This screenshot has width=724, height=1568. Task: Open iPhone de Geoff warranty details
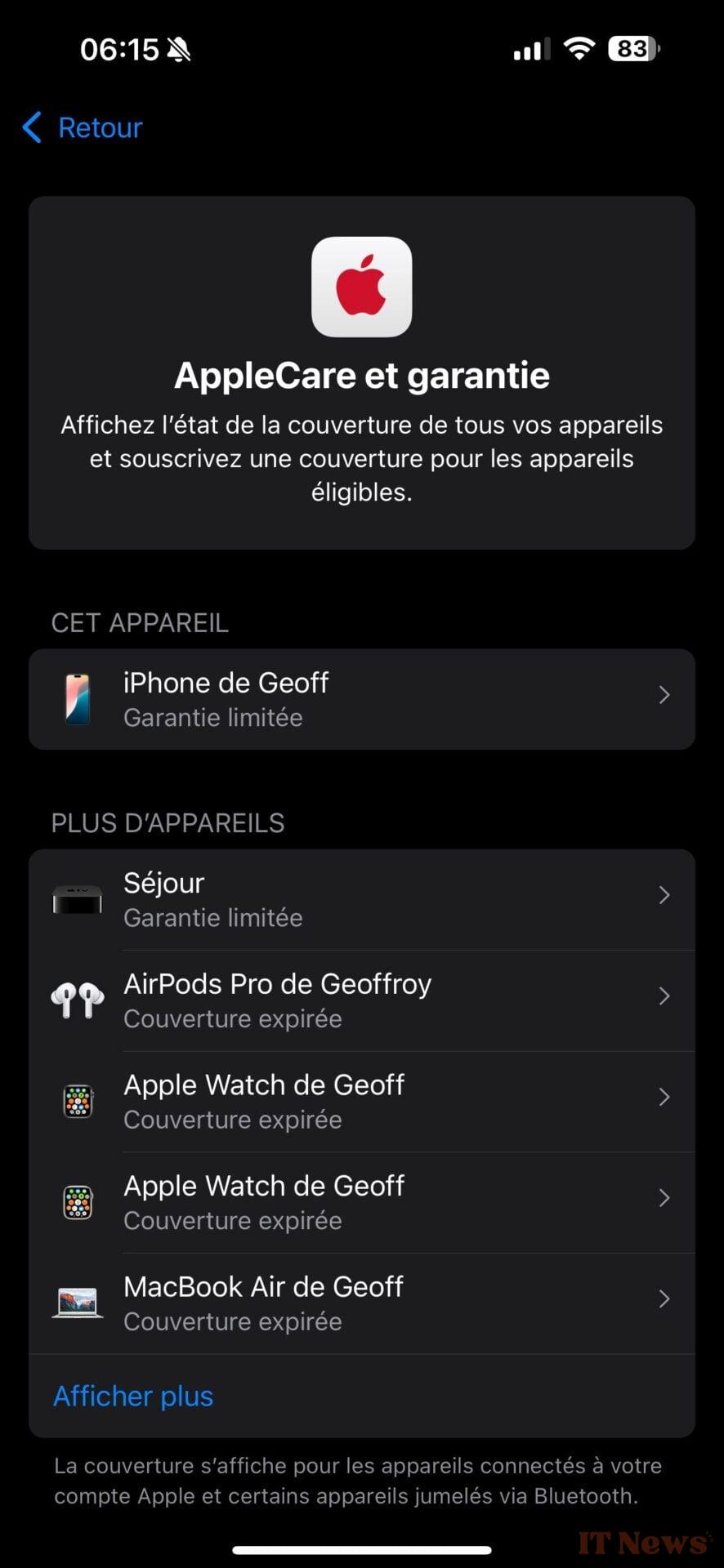coord(361,699)
